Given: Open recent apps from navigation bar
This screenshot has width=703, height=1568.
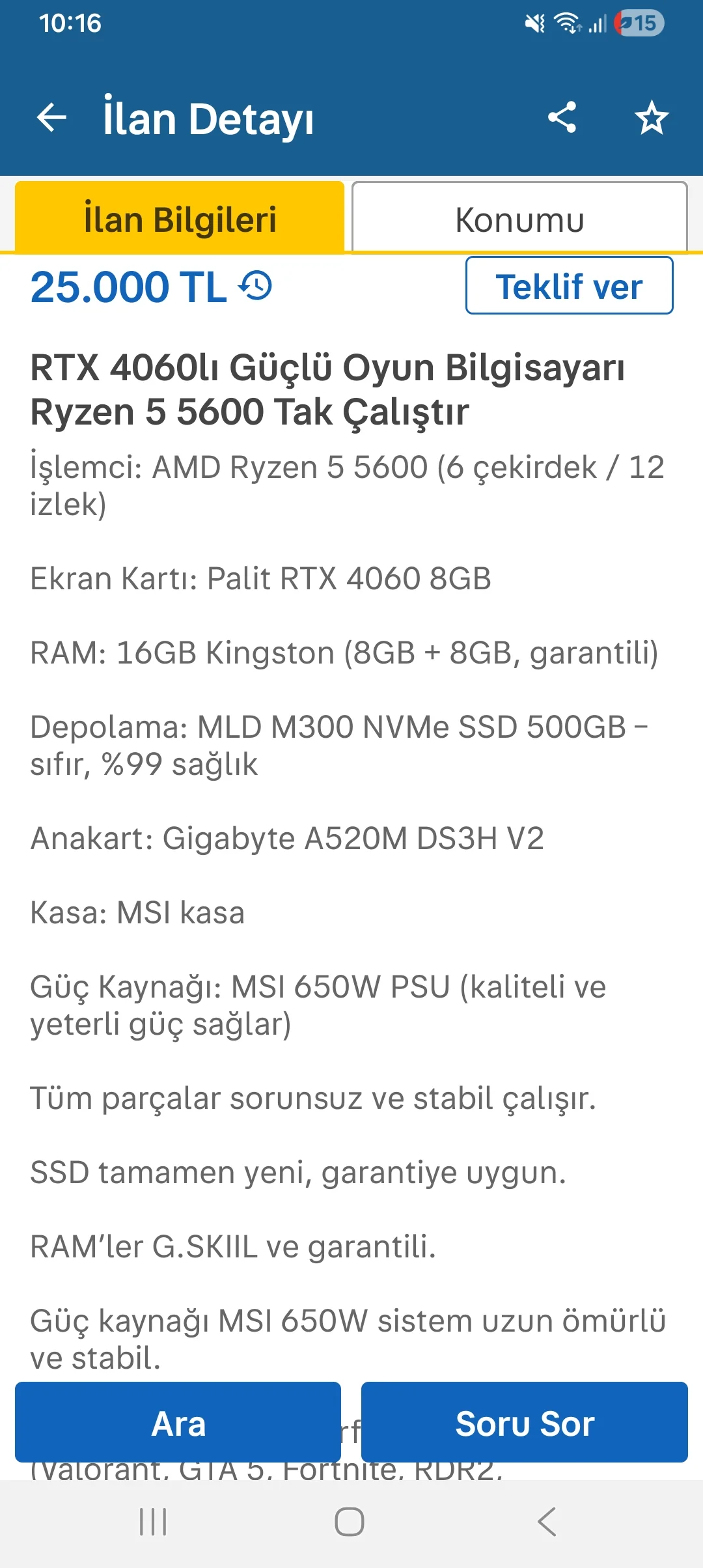Looking at the screenshot, I should pos(154,1522).
